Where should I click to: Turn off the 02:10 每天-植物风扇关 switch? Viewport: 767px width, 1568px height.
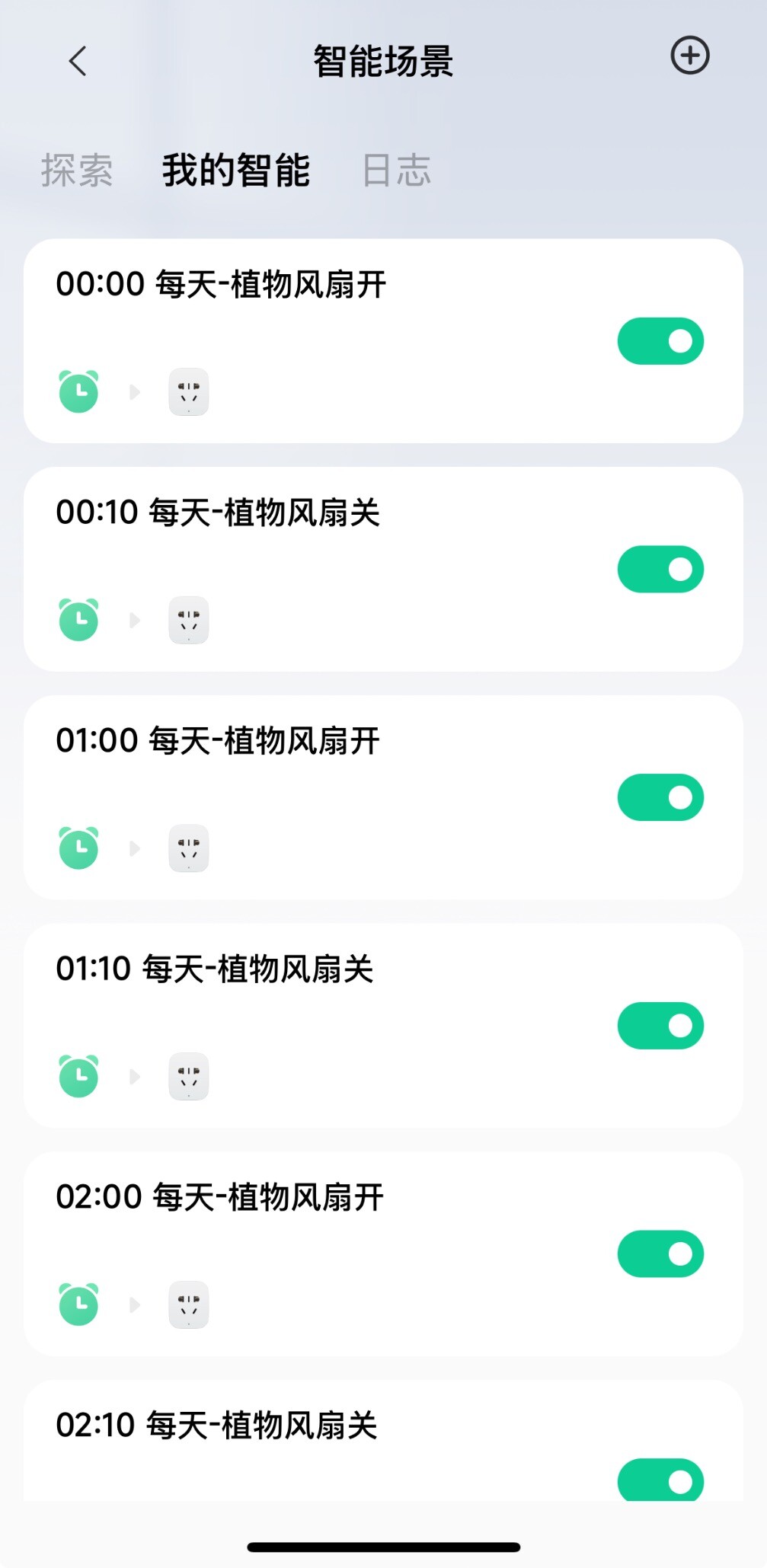pyautogui.click(x=660, y=1480)
